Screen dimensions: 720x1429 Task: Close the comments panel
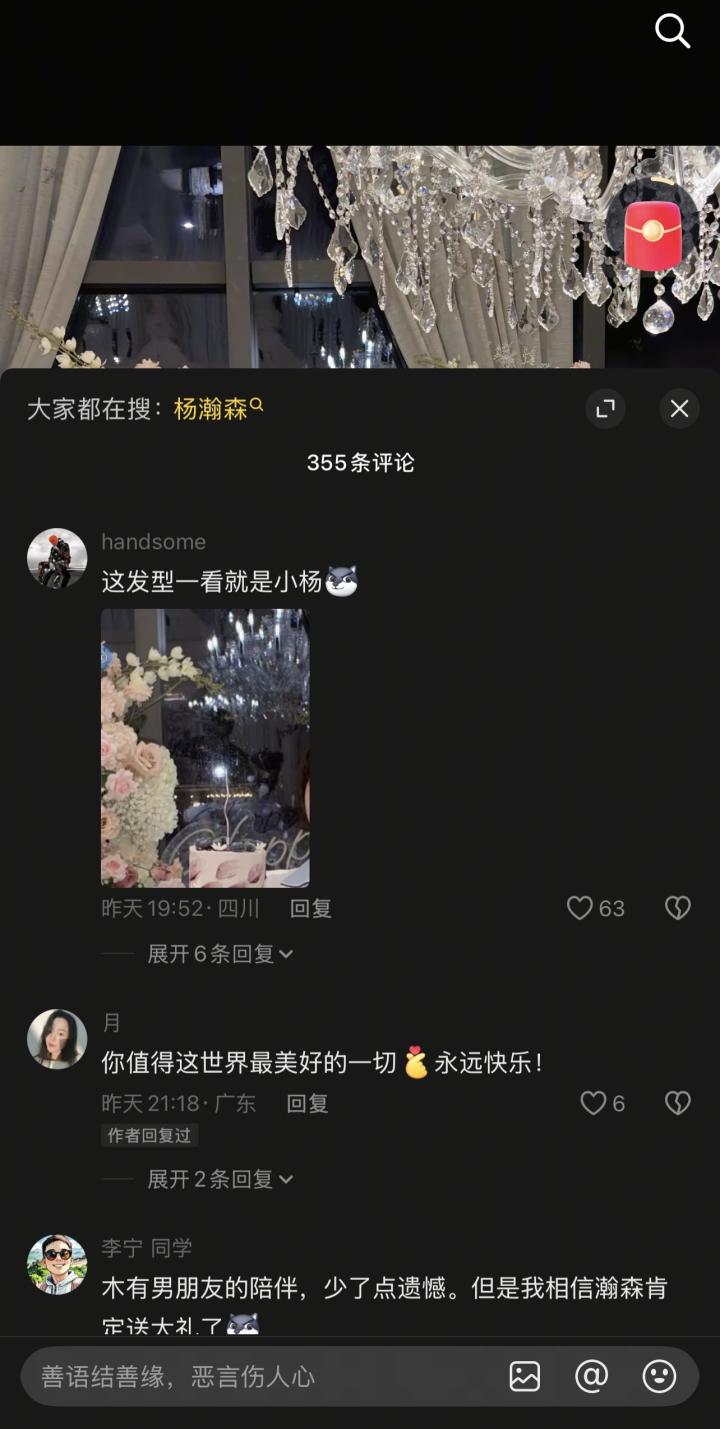point(679,408)
